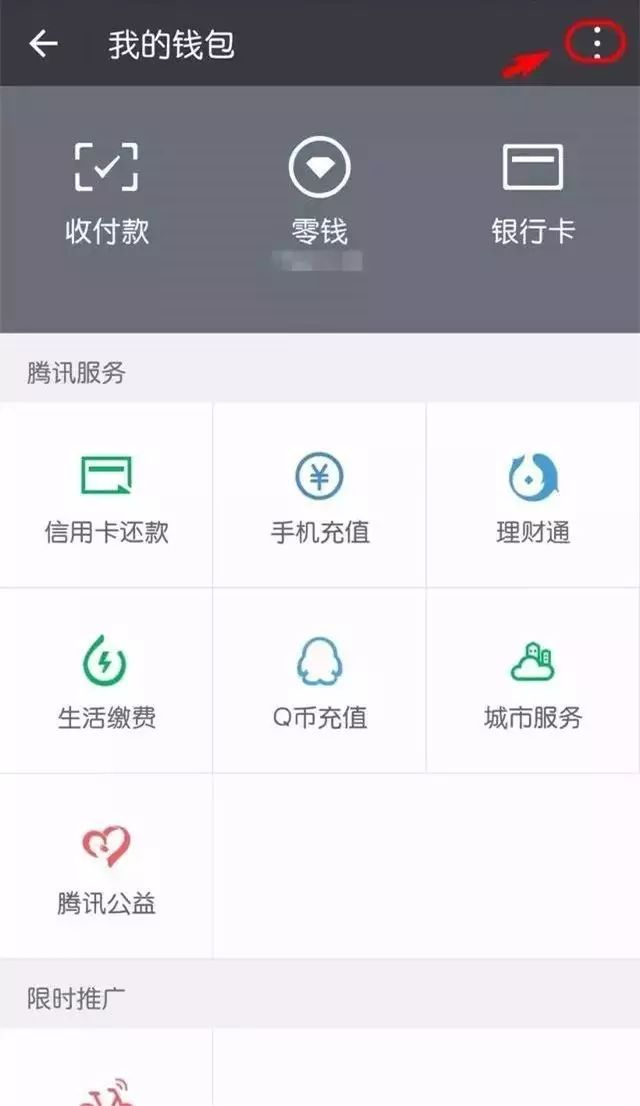Launch 理财通 service
640x1106 pixels.
point(532,497)
